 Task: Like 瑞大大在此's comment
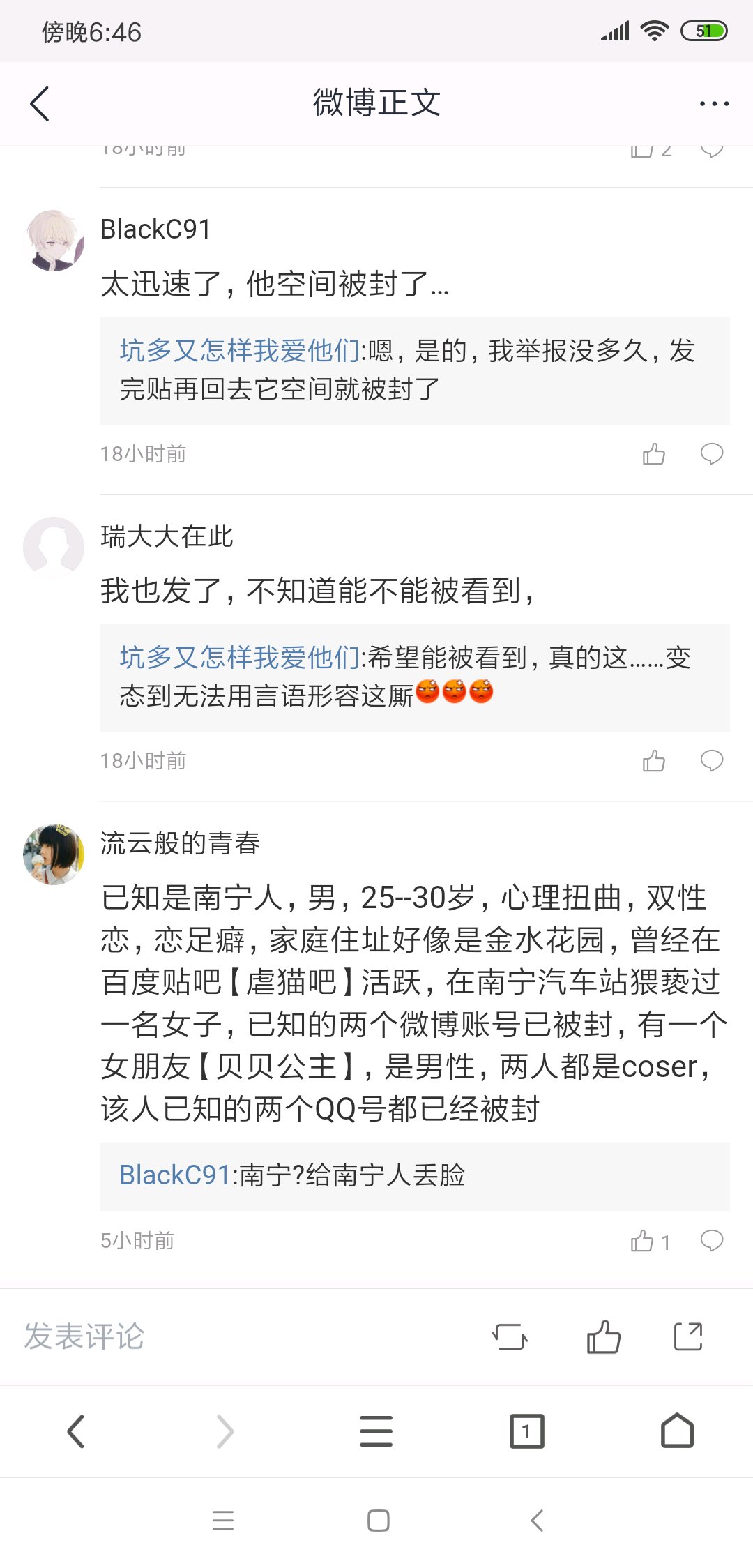coord(653,761)
